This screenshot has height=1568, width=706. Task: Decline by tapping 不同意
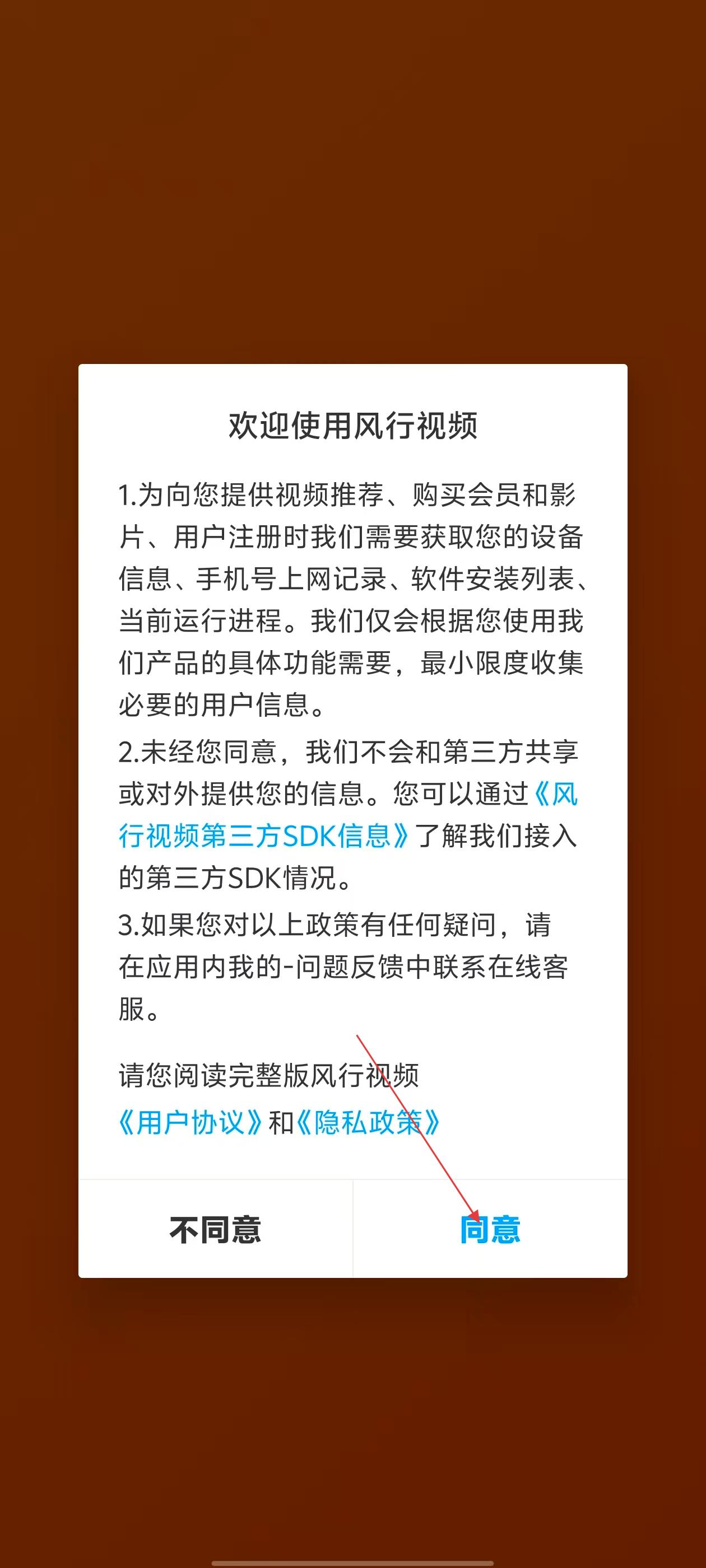(215, 1230)
